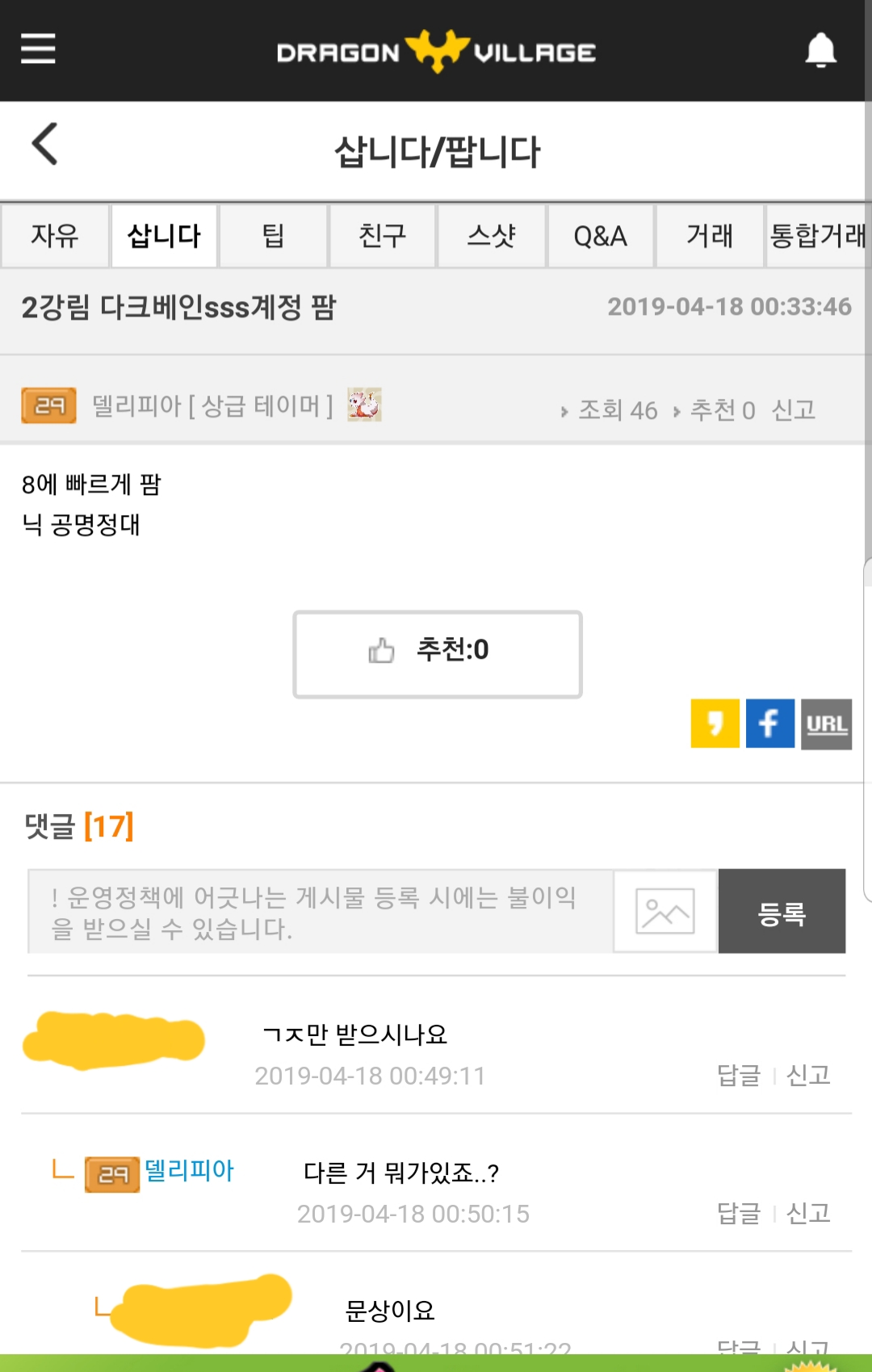
Task: Attach an image to comment
Action: [664, 912]
